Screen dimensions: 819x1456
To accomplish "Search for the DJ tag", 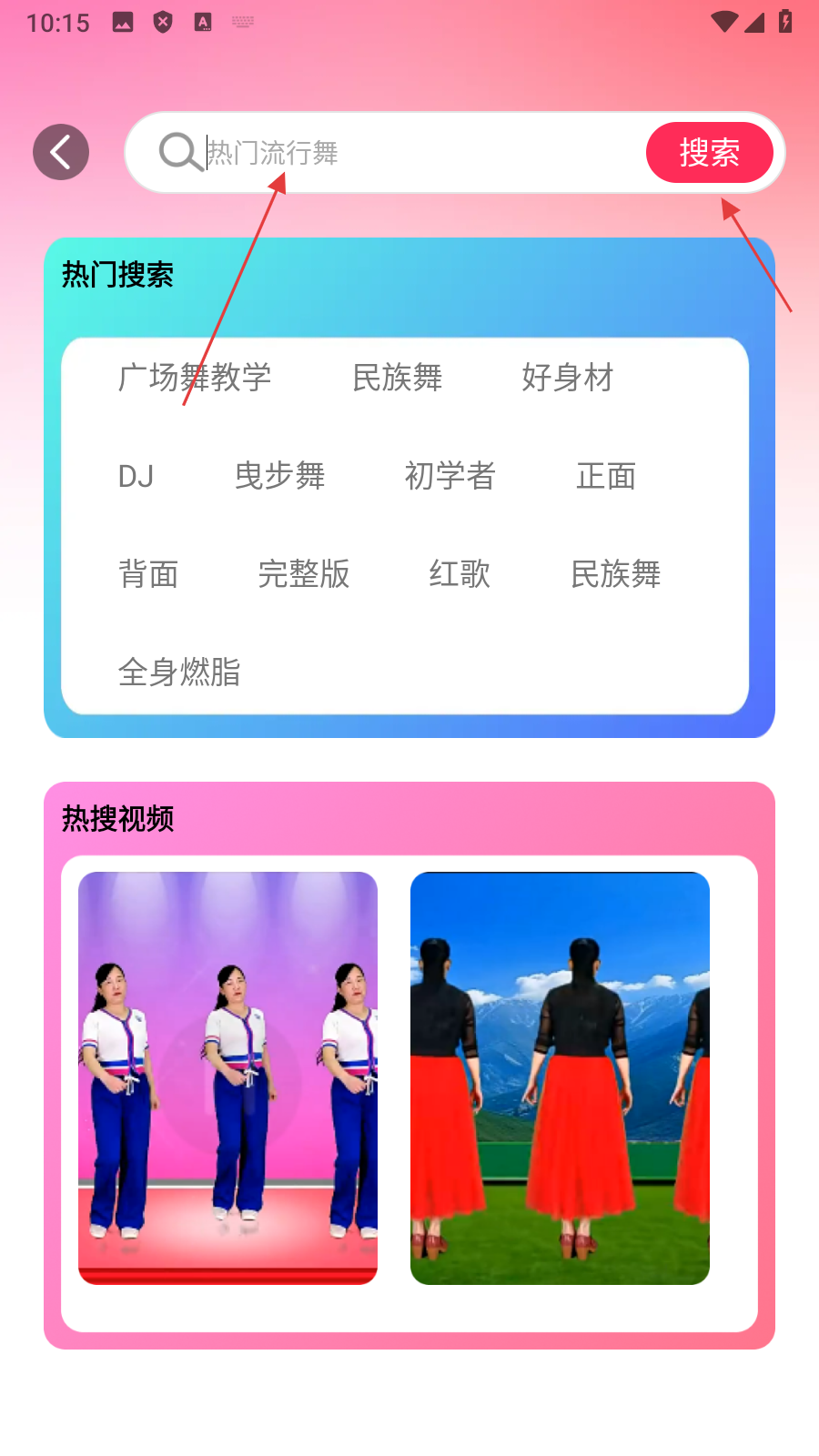I will tap(136, 476).
